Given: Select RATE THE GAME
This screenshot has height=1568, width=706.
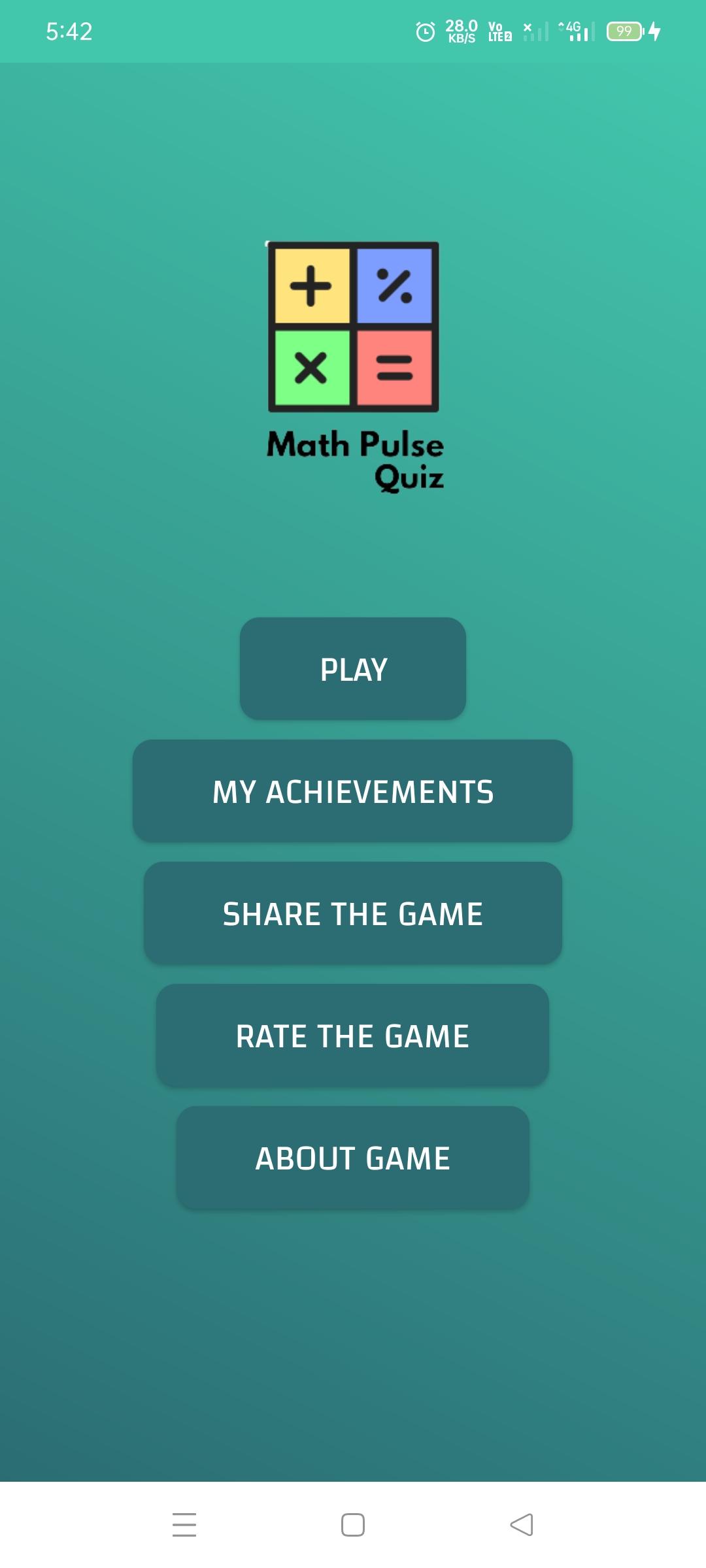Looking at the screenshot, I should click(x=353, y=1036).
